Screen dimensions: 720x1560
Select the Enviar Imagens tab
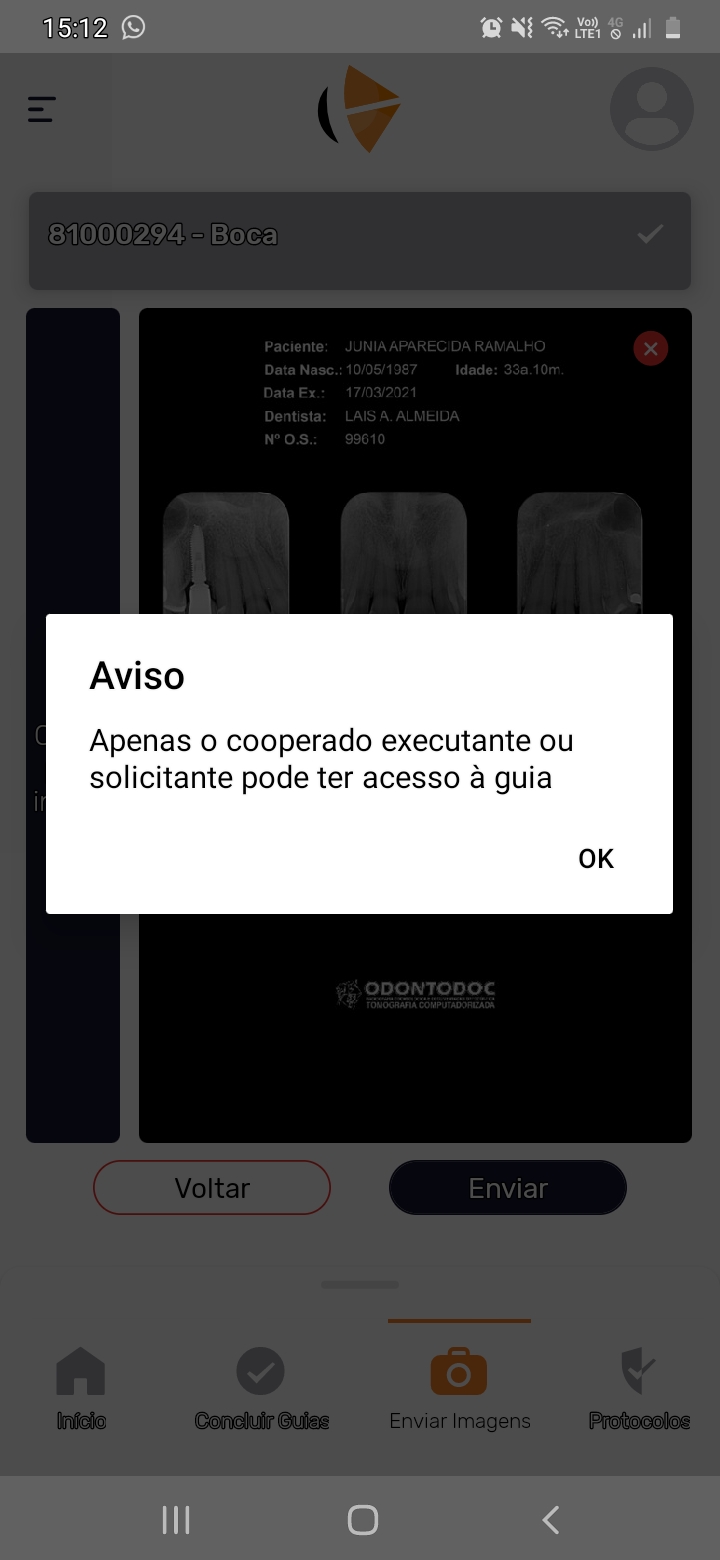pos(459,1388)
